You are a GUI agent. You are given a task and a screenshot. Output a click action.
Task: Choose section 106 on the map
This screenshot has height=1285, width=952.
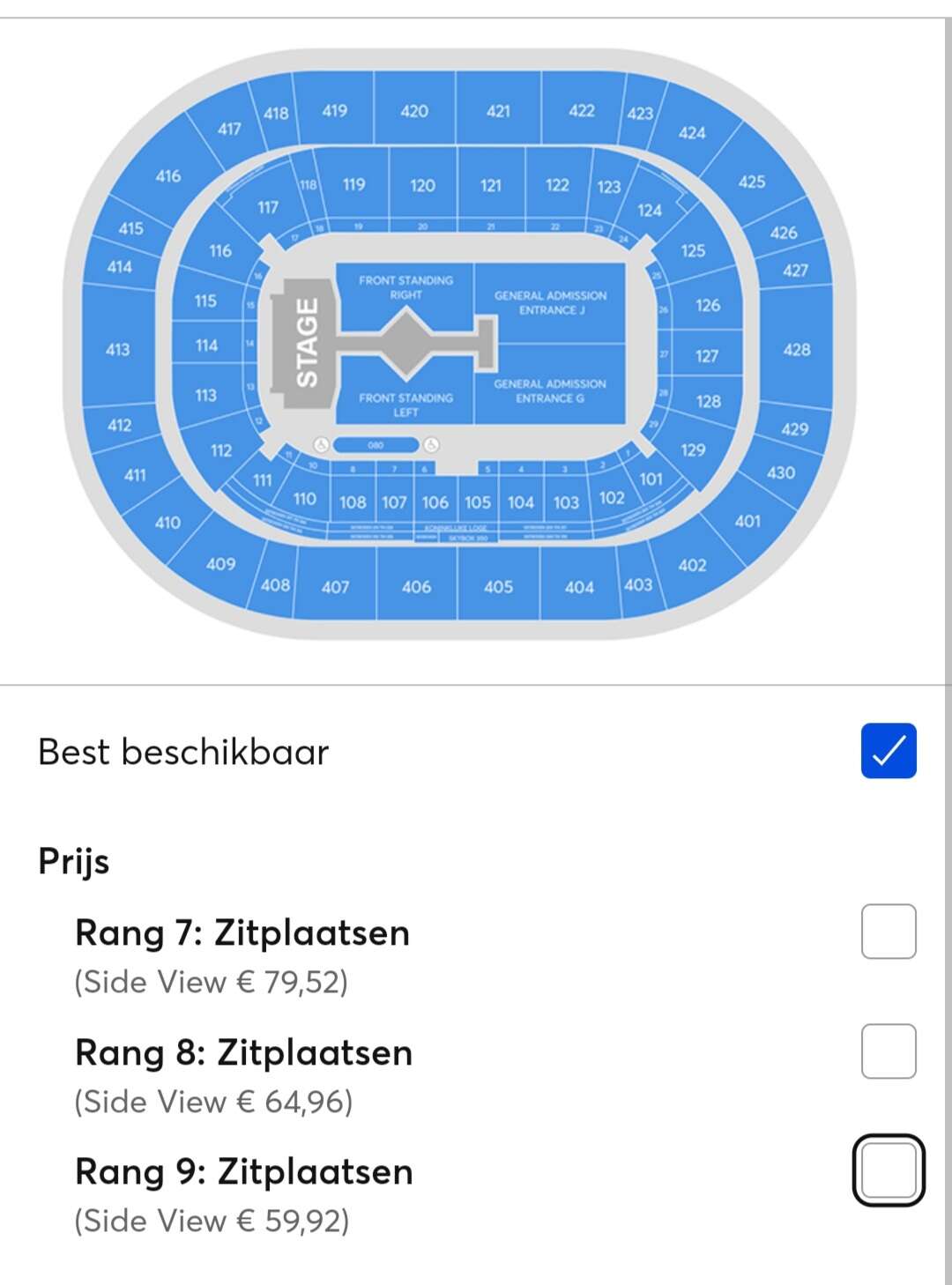[x=435, y=502]
